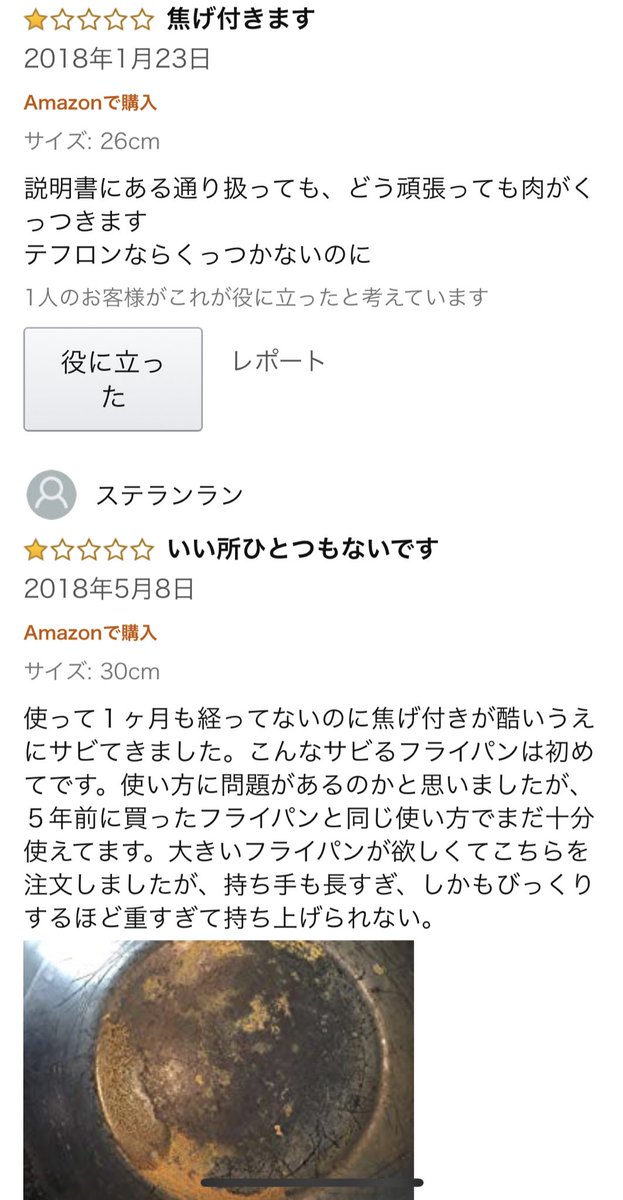Mark the 焦げ付きます review as 役に立った
This screenshot has width=623, height=1200.
(113, 379)
